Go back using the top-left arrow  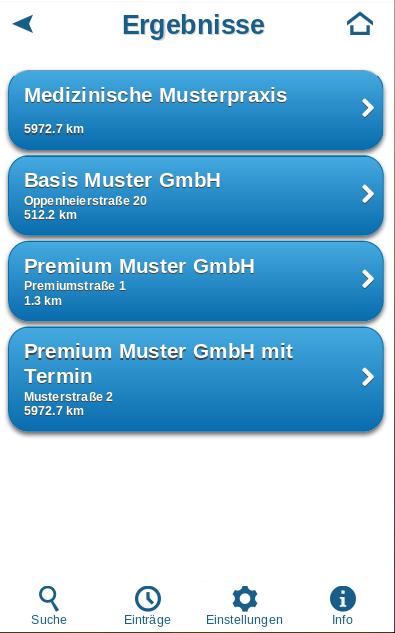pyautogui.click(x=23, y=24)
